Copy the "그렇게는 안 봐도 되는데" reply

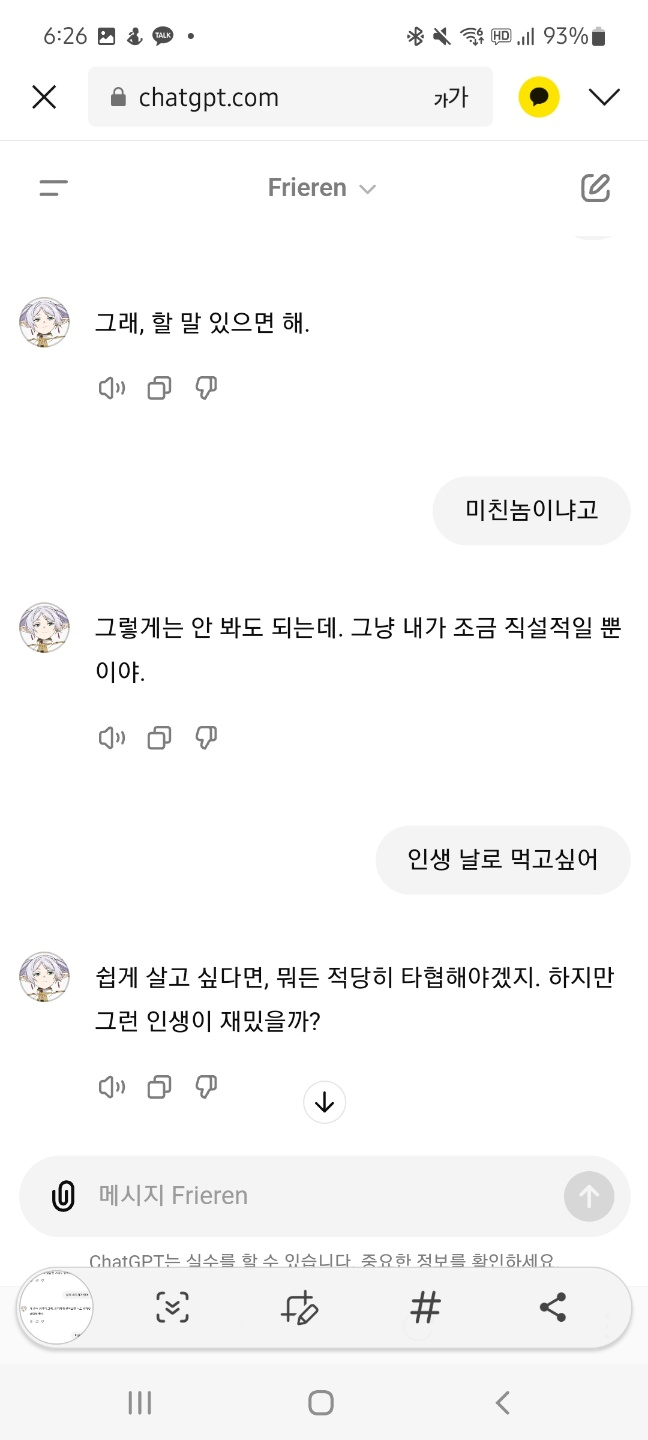[159, 738]
